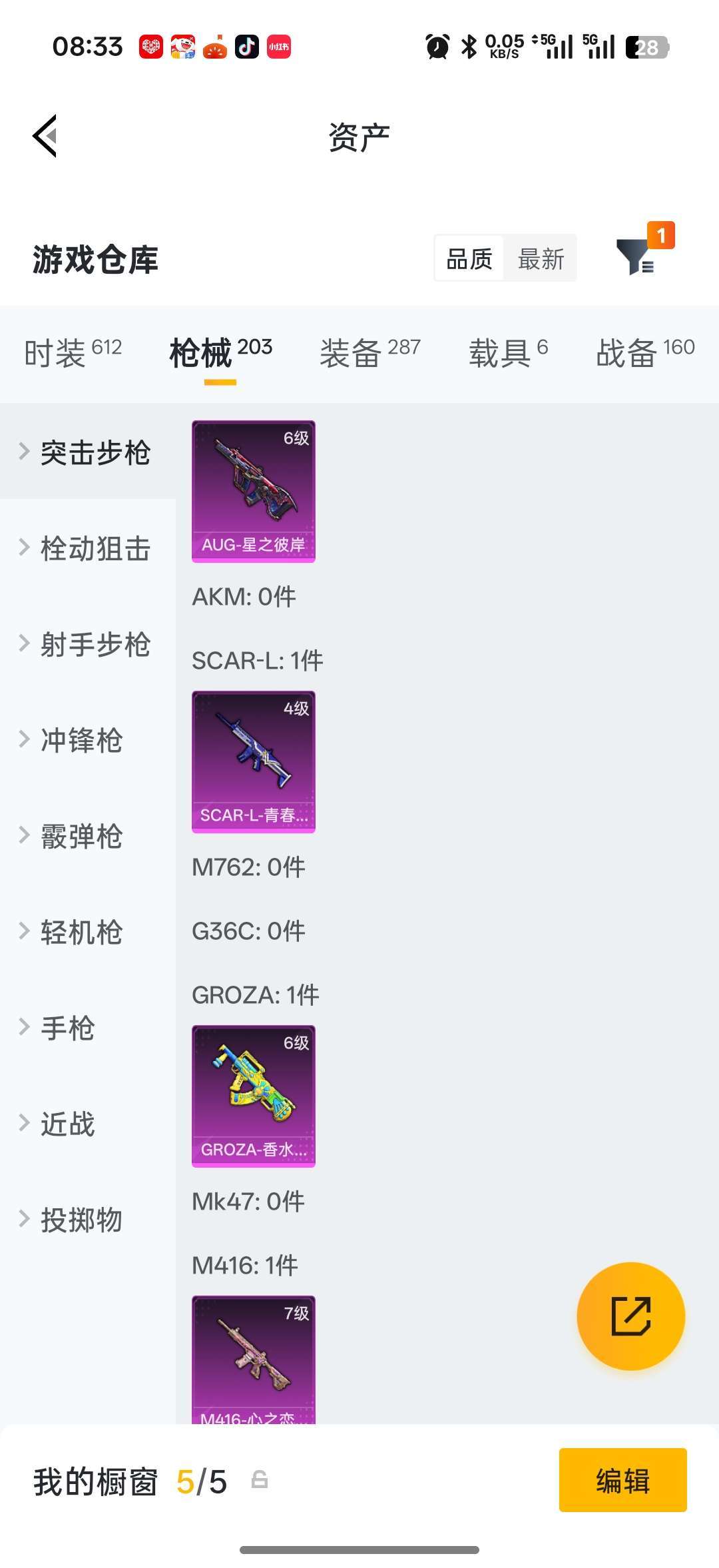The width and height of the screenshot is (719, 1568).
Task: Select the SCAR-L-青春 skin card
Action: (253, 759)
